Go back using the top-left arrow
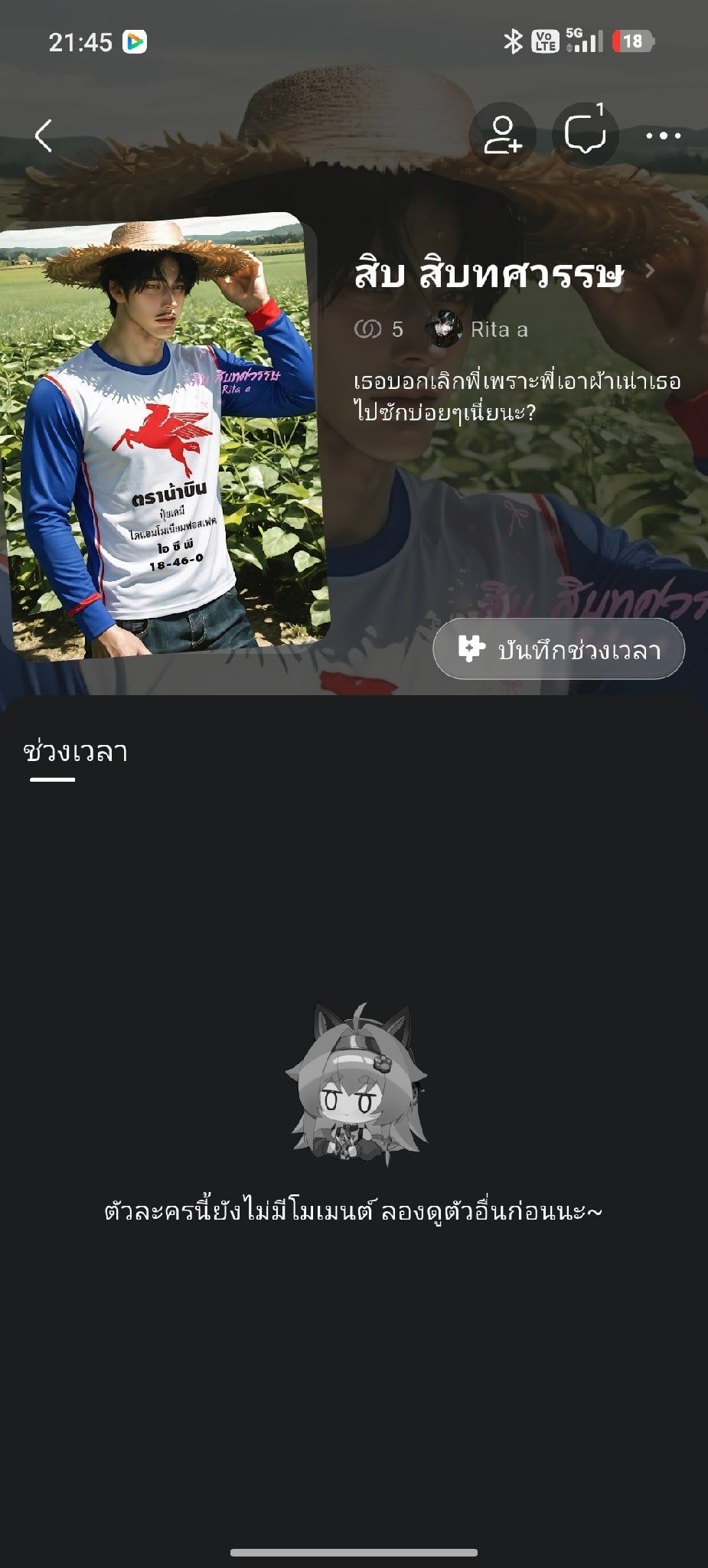Image resolution: width=708 pixels, height=1568 pixels. [44, 136]
